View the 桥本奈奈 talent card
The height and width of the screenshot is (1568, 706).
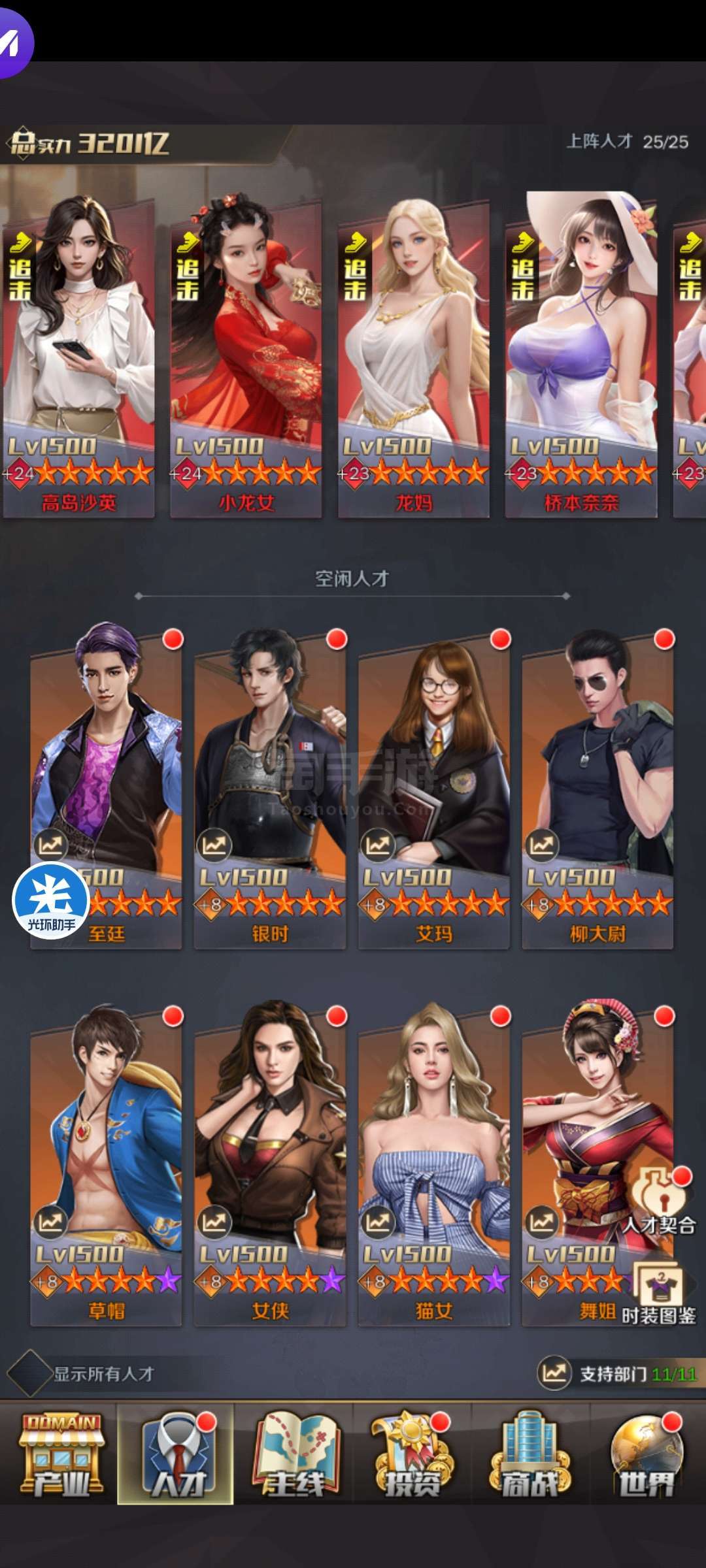pyautogui.click(x=581, y=356)
